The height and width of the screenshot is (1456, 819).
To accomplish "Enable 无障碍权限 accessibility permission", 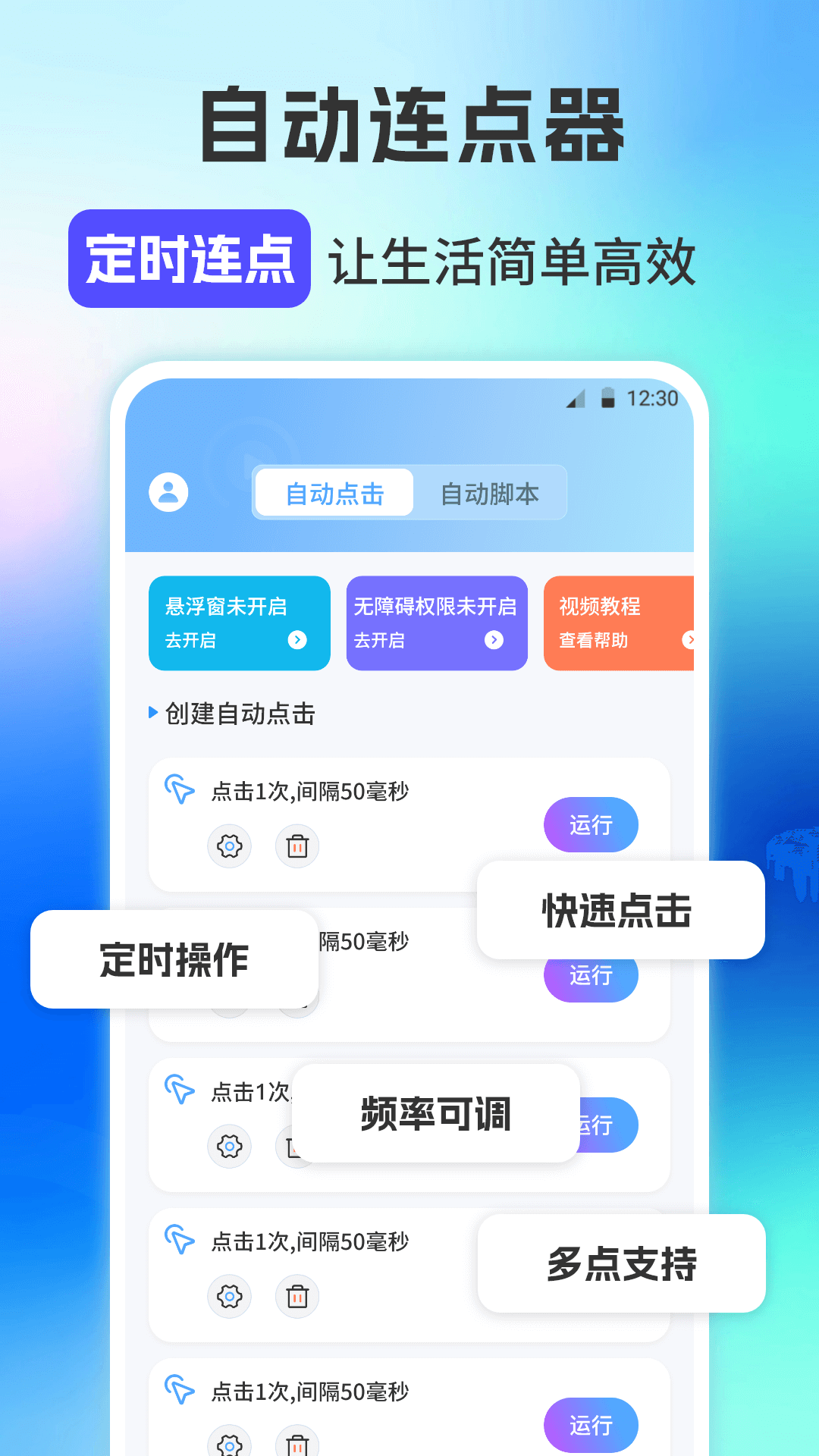I will point(436,623).
